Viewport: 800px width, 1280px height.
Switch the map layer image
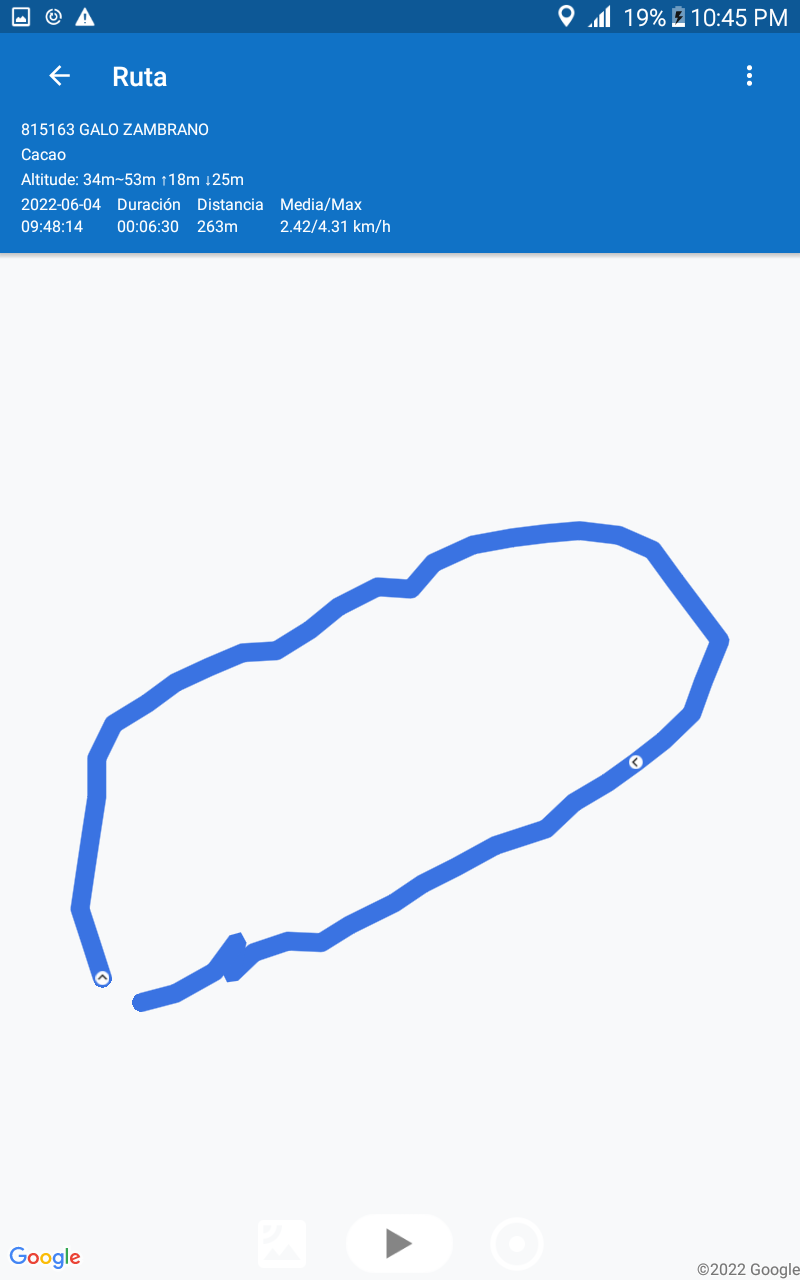coord(282,1244)
